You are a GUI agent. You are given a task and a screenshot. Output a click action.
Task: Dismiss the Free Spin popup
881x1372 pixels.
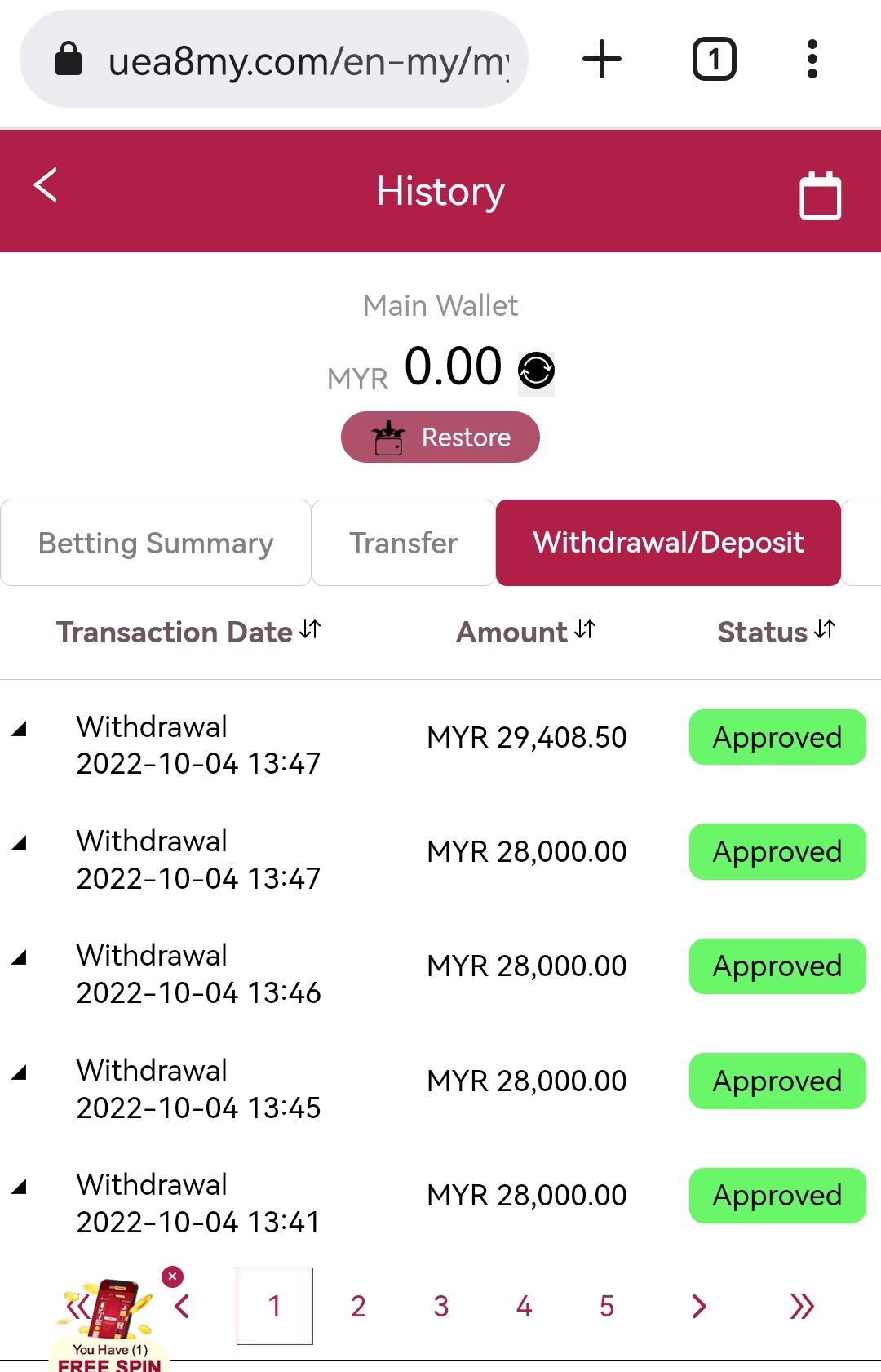[172, 1277]
